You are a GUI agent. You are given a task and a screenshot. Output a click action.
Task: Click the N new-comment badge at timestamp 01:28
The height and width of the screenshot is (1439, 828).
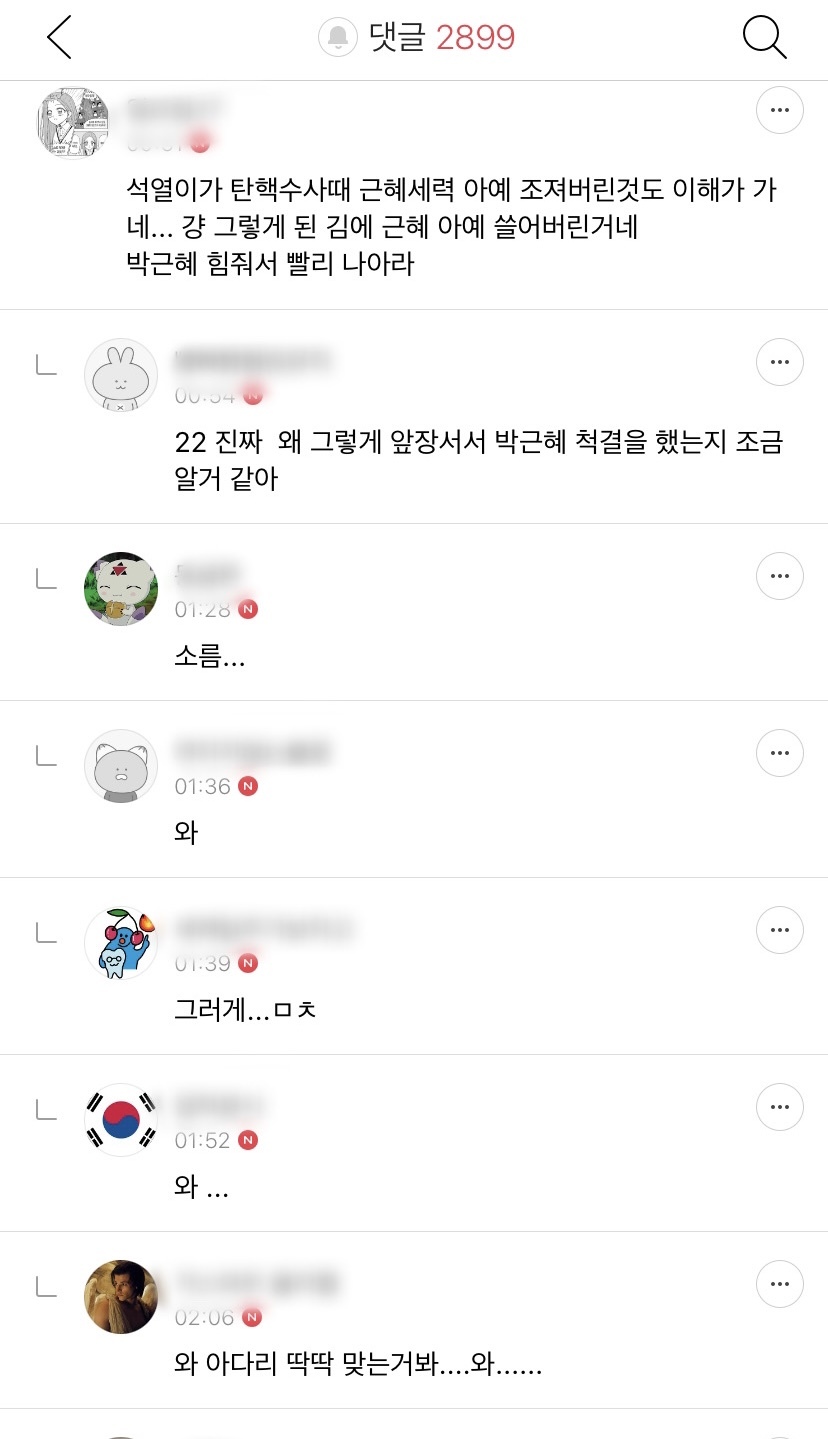coord(250,608)
